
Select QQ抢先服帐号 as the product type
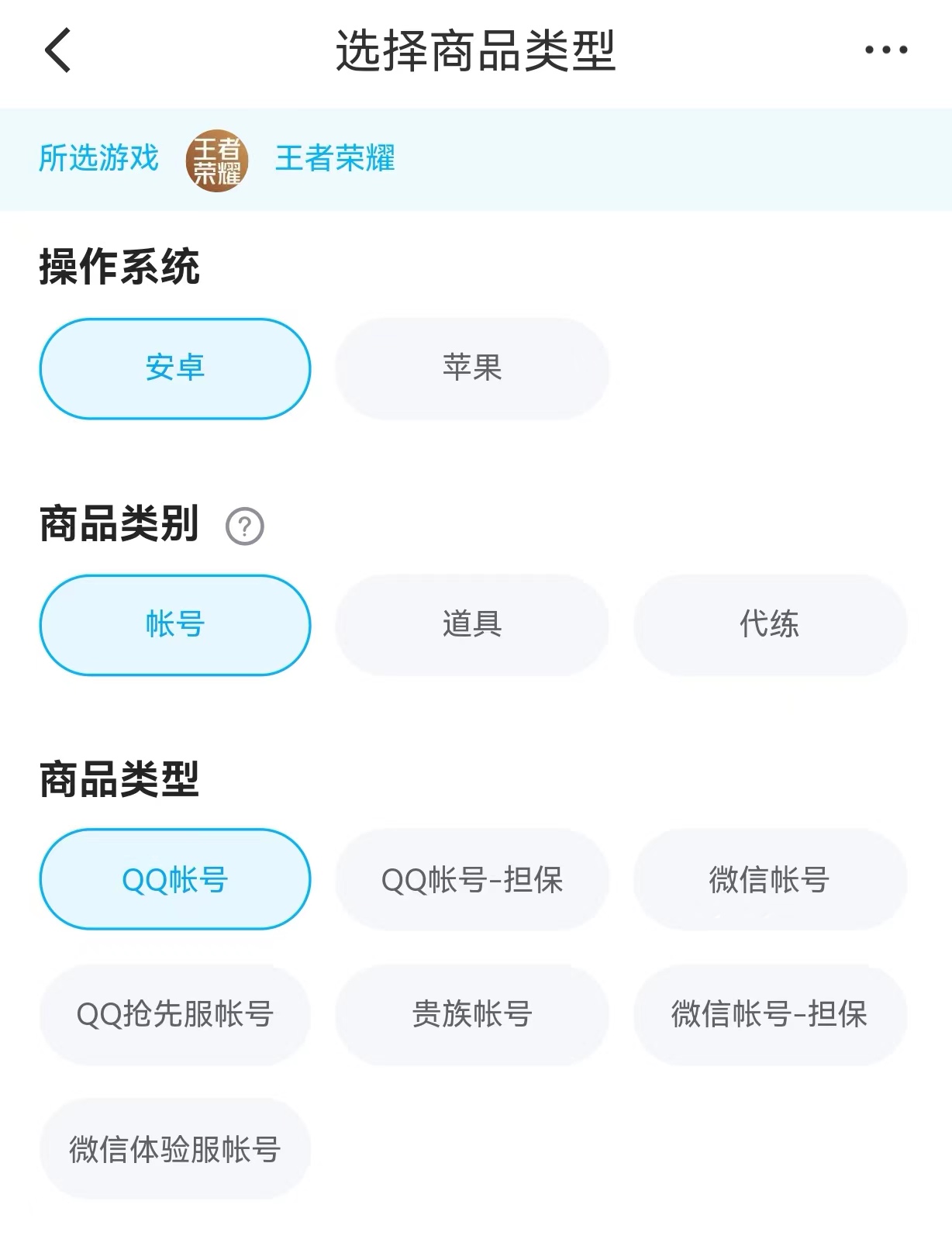(175, 1014)
